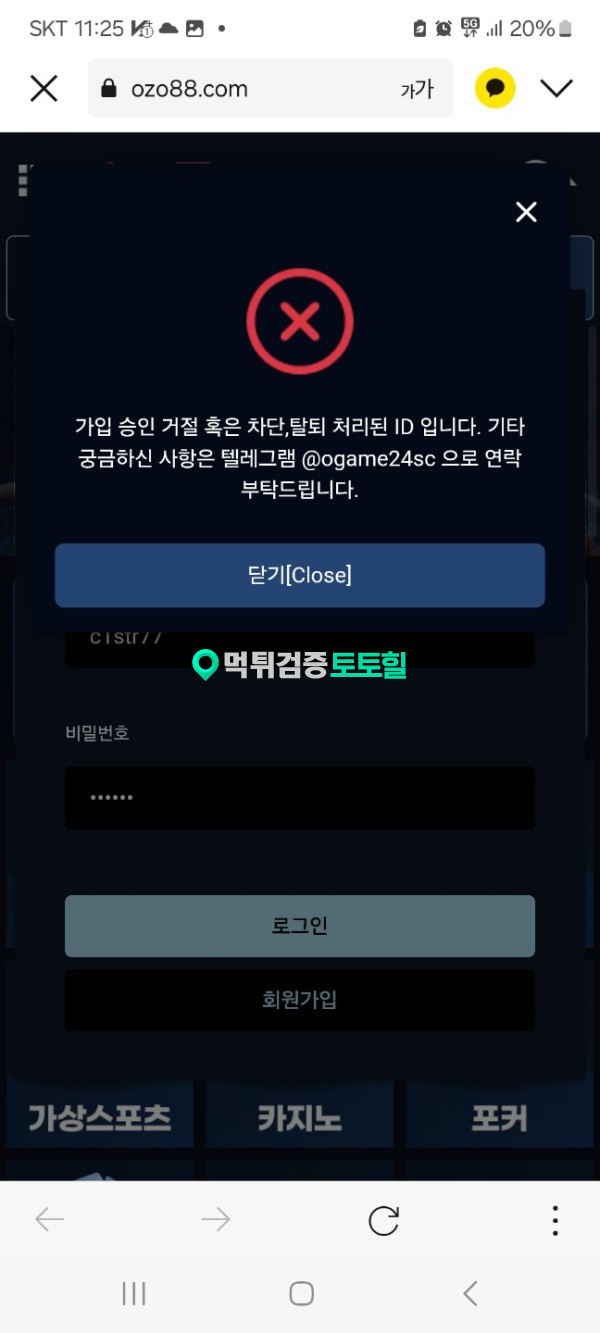
Task: Dismiss the error dialog with X
Action: click(x=526, y=211)
